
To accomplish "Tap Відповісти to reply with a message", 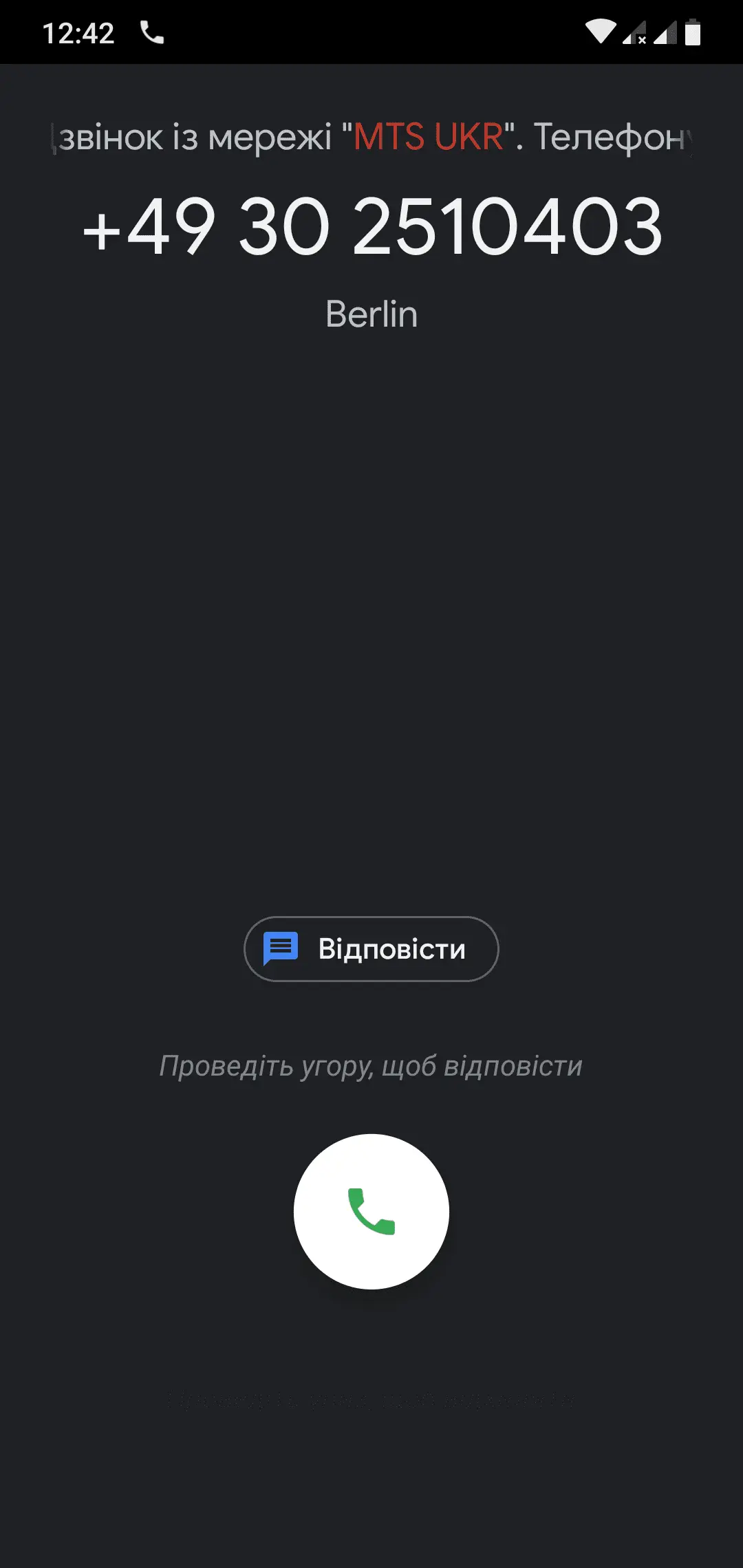I will pyautogui.click(x=371, y=949).
